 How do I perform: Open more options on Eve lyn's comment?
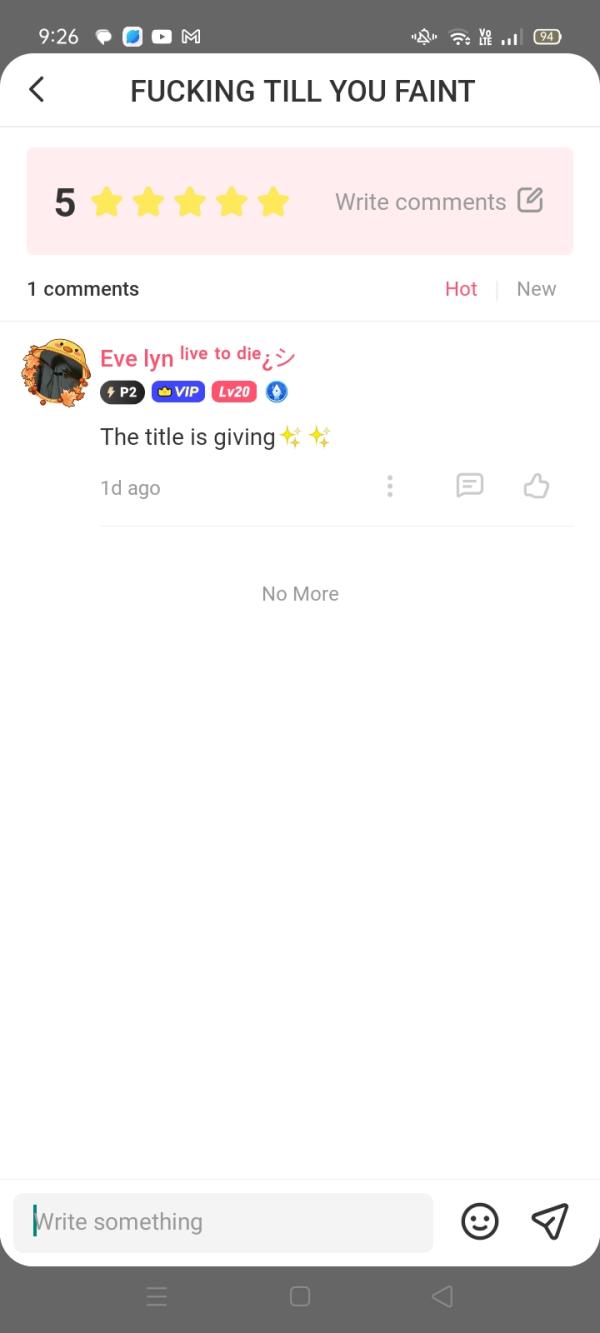(389, 487)
